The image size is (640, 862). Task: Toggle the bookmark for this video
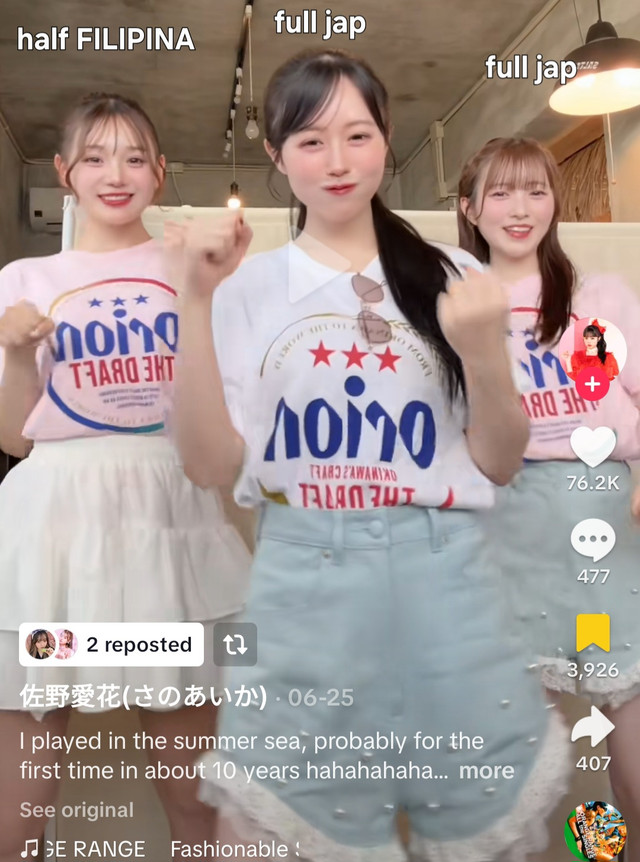pos(593,633)
